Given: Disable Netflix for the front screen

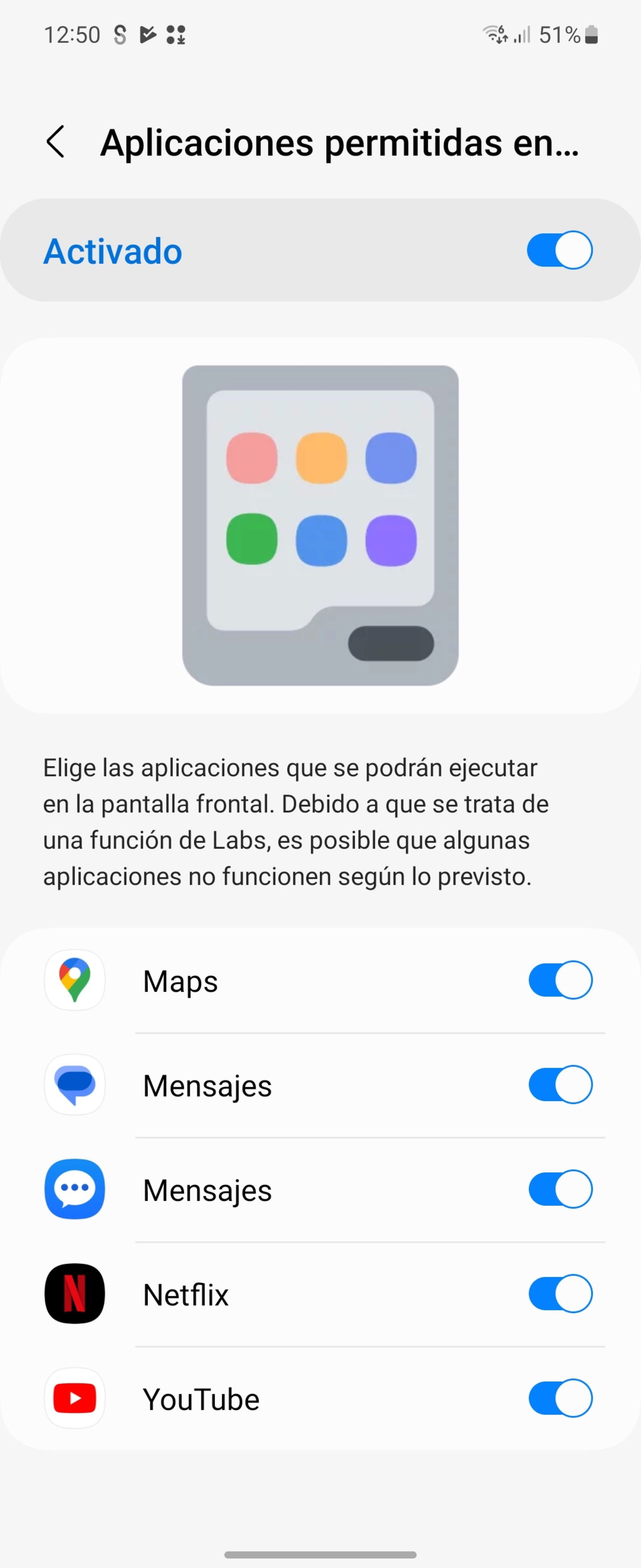Looking at the screenshot, I should (x=560, y=1294).
